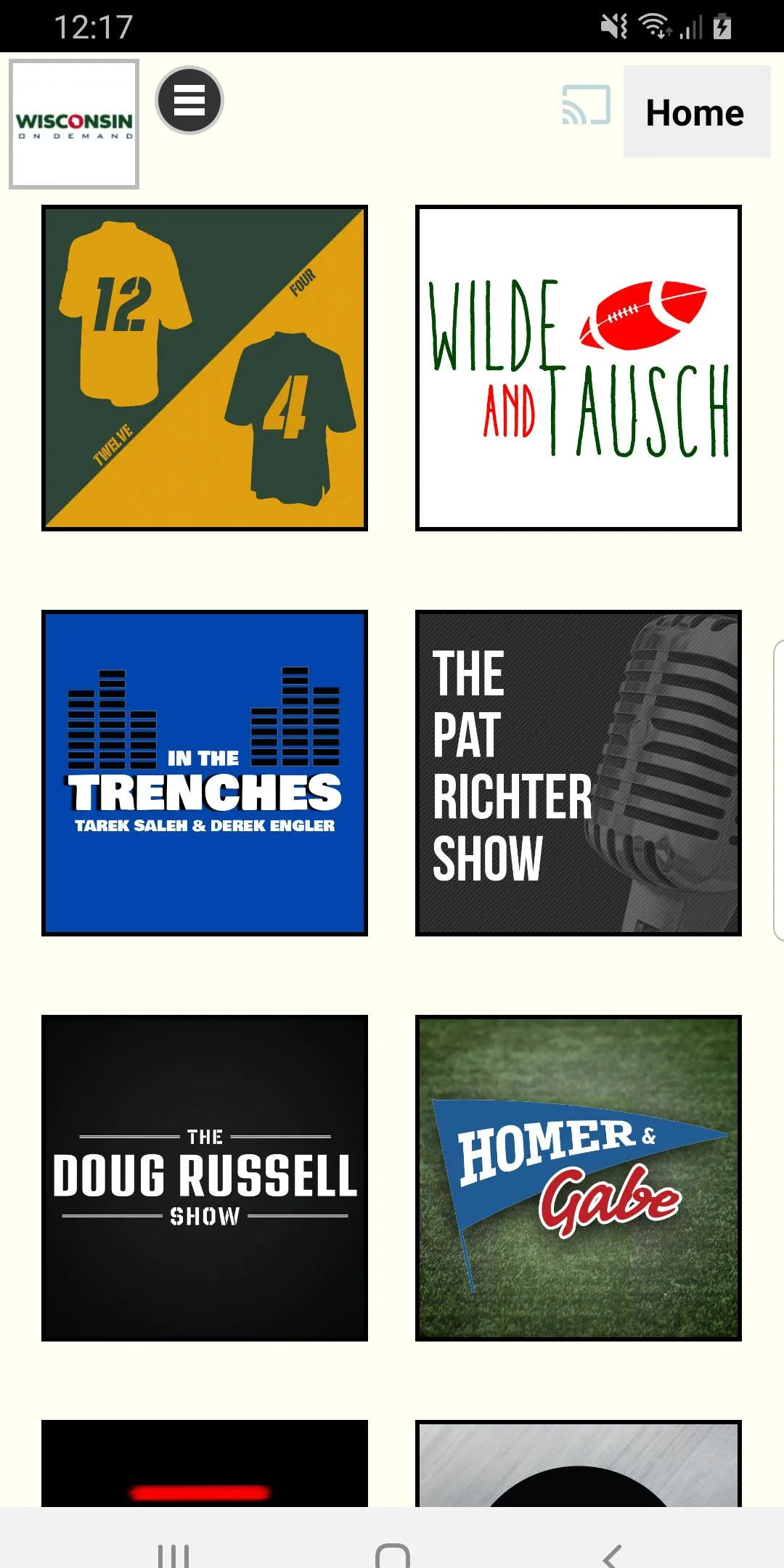Tap the Wisconsin On Demand logo

tap(74, 124)
